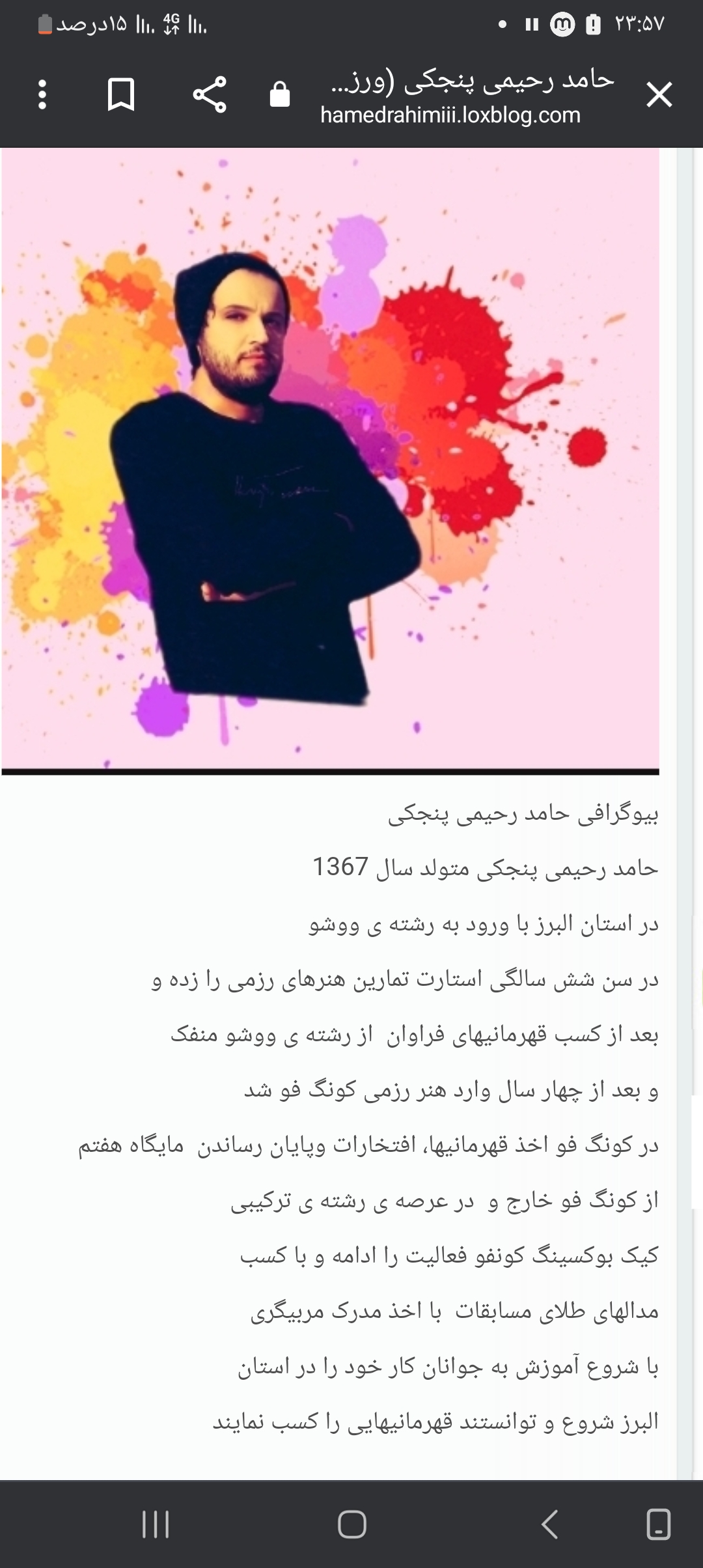This screenshot has height=1568, width=703.
Task: Go to the home screen
Action: coord(352,1524)
